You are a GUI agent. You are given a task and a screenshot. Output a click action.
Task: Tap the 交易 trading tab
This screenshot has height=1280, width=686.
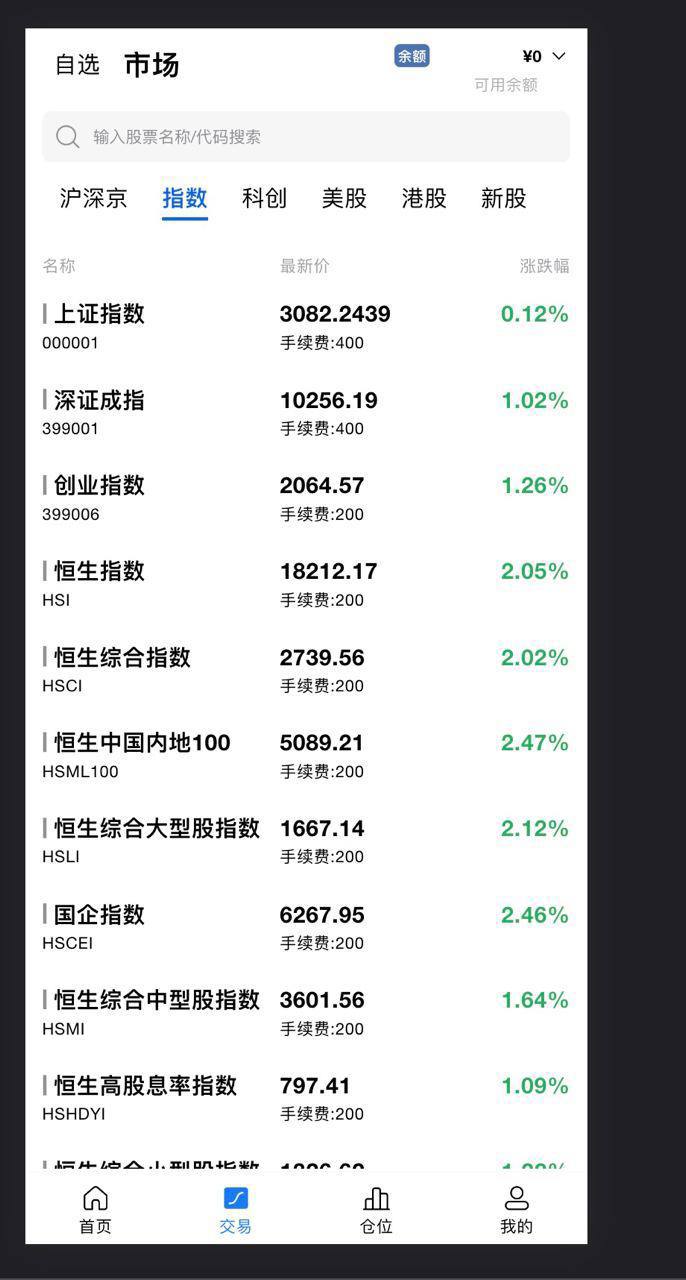click(236, 1210)
